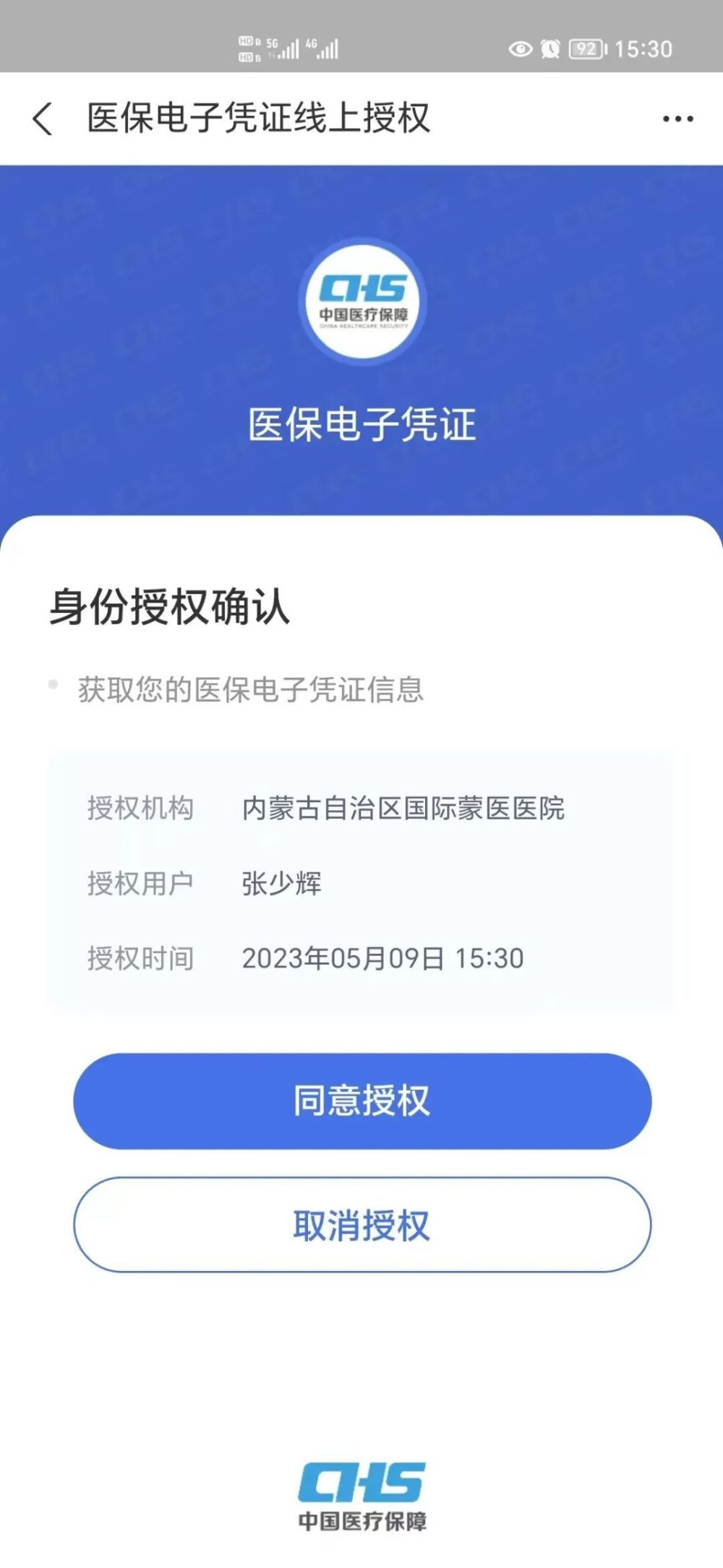The height and width of the screenshot is (1568, 723).
Task: Tap the 医保电子凭证线上授权 title
Action: (257, 118)
